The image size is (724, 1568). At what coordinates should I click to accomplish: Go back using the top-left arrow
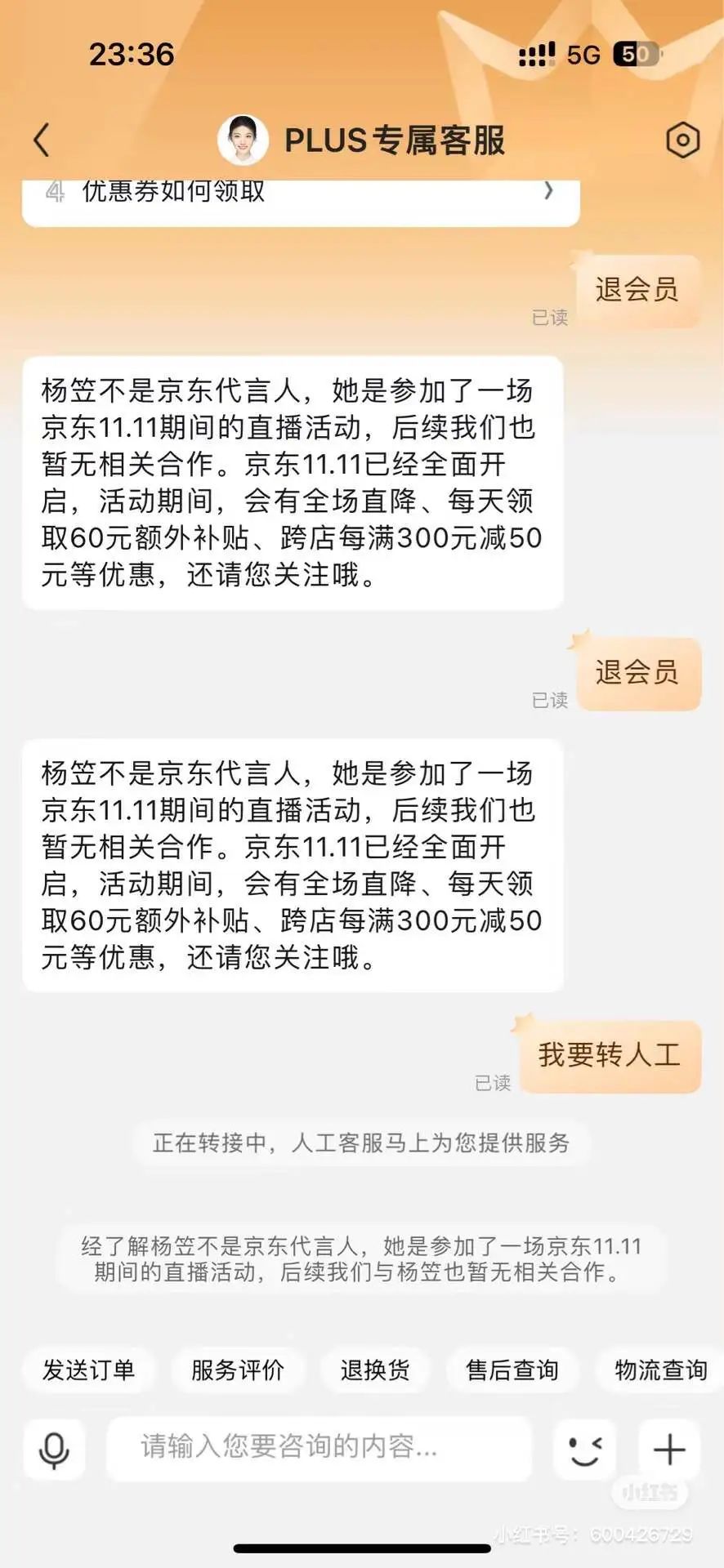tap(42, 140)
